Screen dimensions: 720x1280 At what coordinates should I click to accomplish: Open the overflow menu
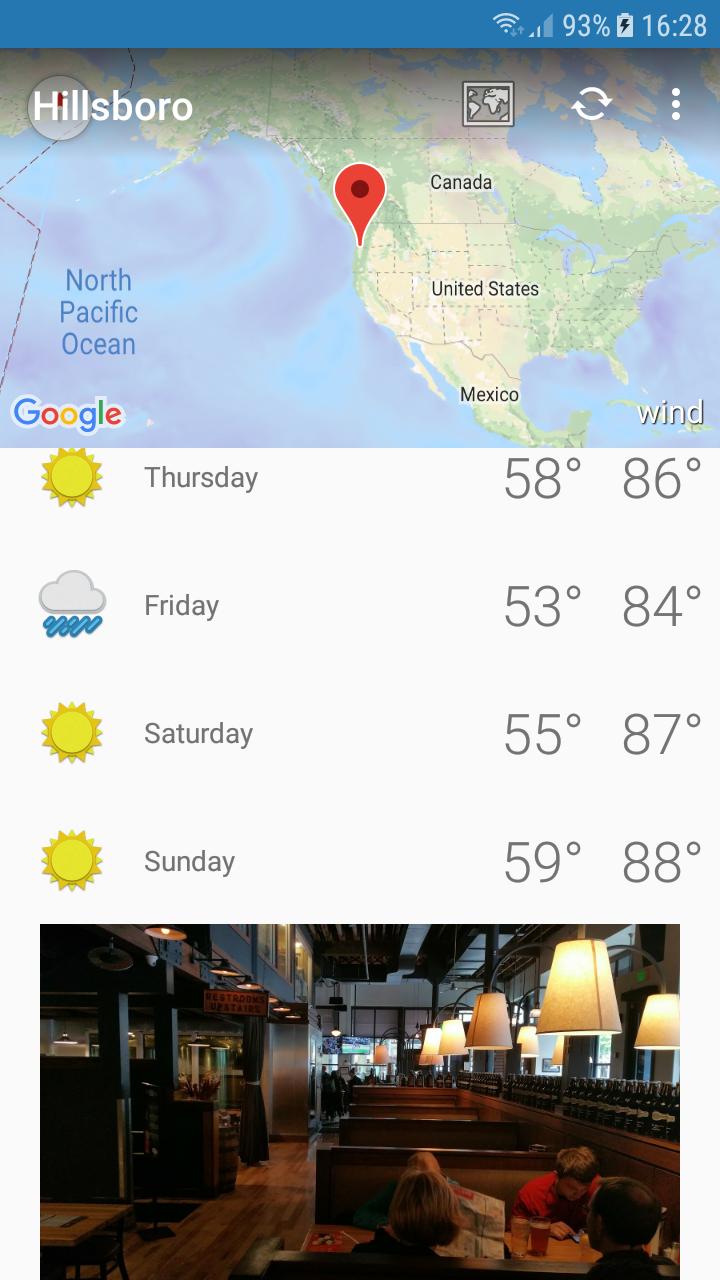click(676, 104)
